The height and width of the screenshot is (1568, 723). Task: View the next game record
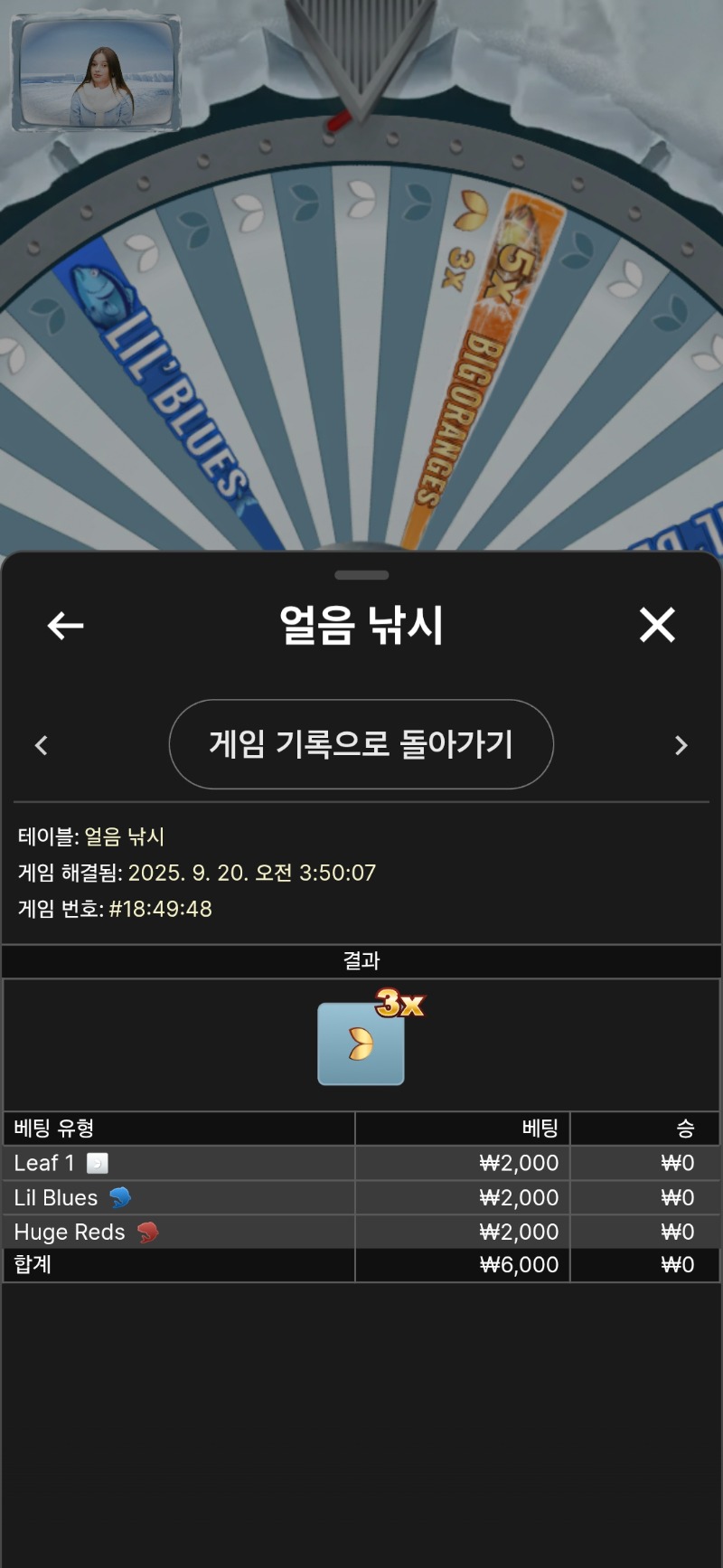(681, 745)
